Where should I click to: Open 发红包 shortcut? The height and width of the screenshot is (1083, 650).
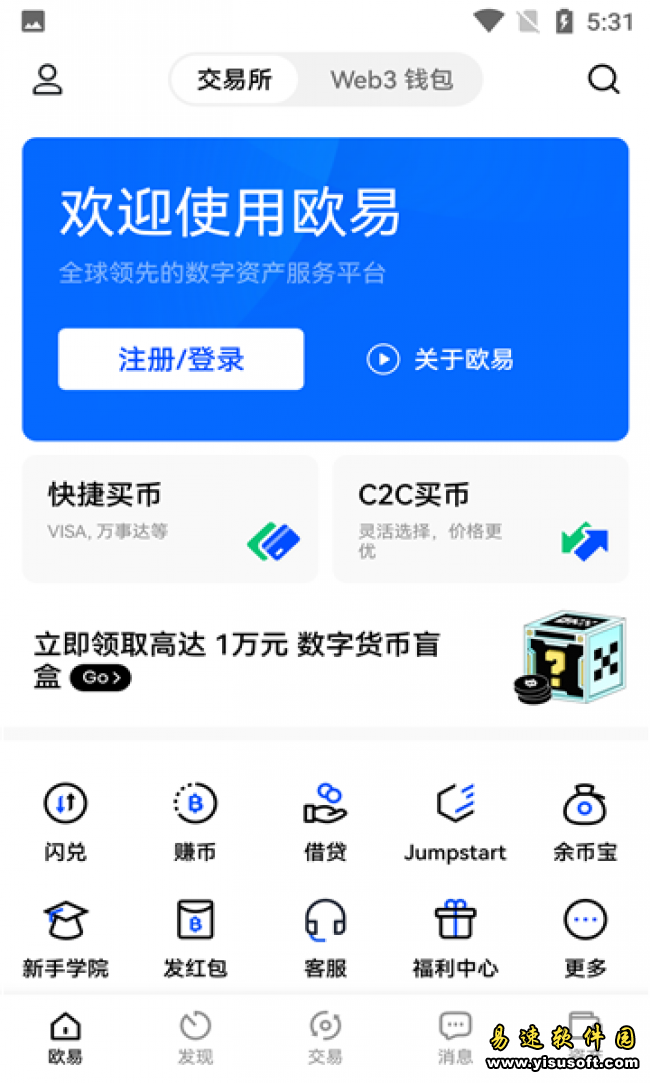[195, 937]
